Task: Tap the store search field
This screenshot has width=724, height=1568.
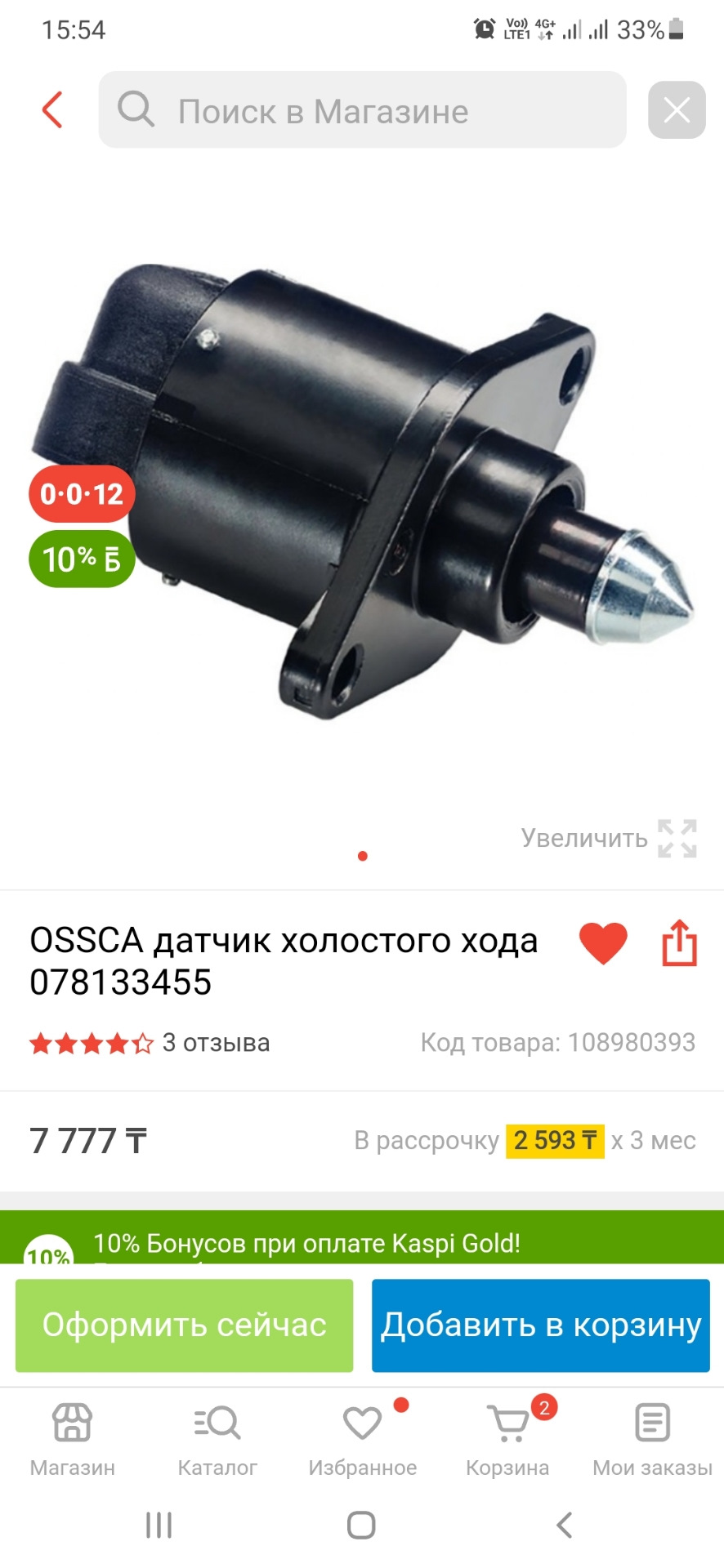Action: (x=362, y=110)
